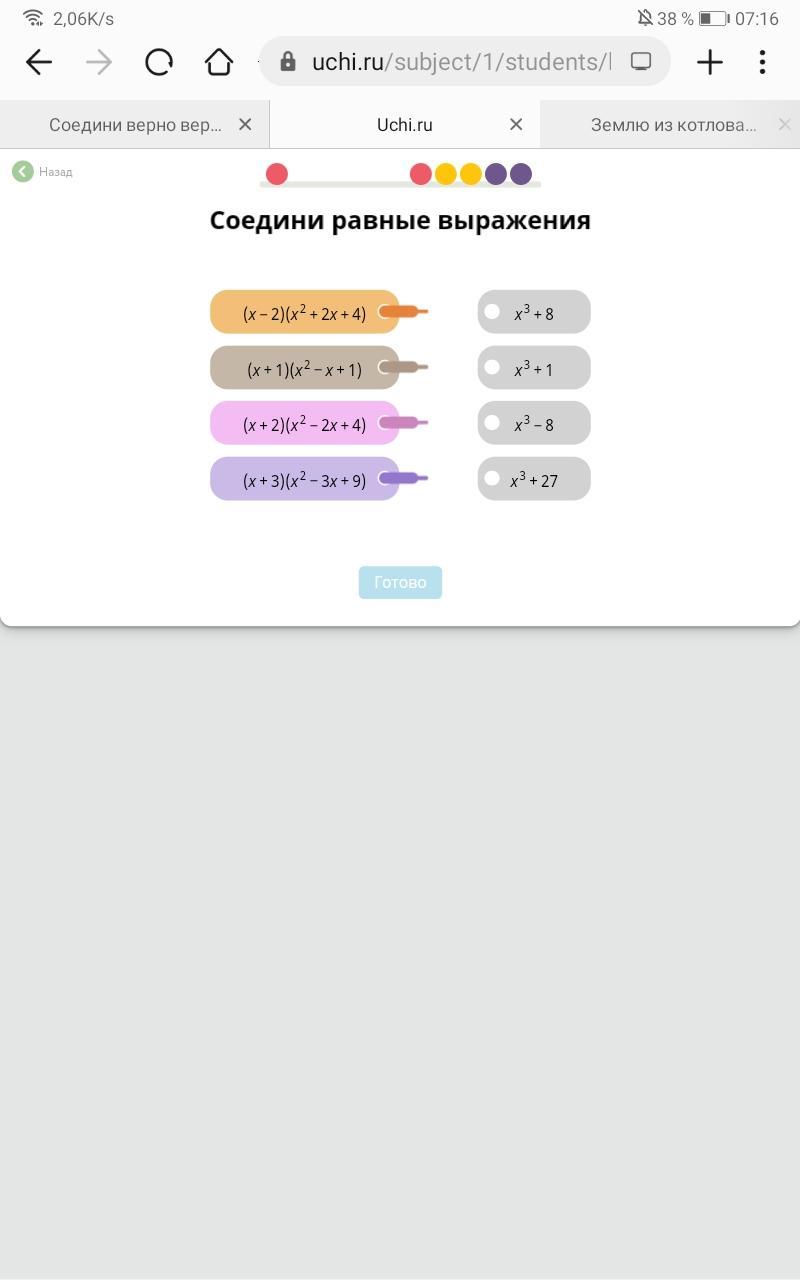
Task: Select the (x + 3)(x² − 3x + 9) expression
Action: (x=304, y=480)
